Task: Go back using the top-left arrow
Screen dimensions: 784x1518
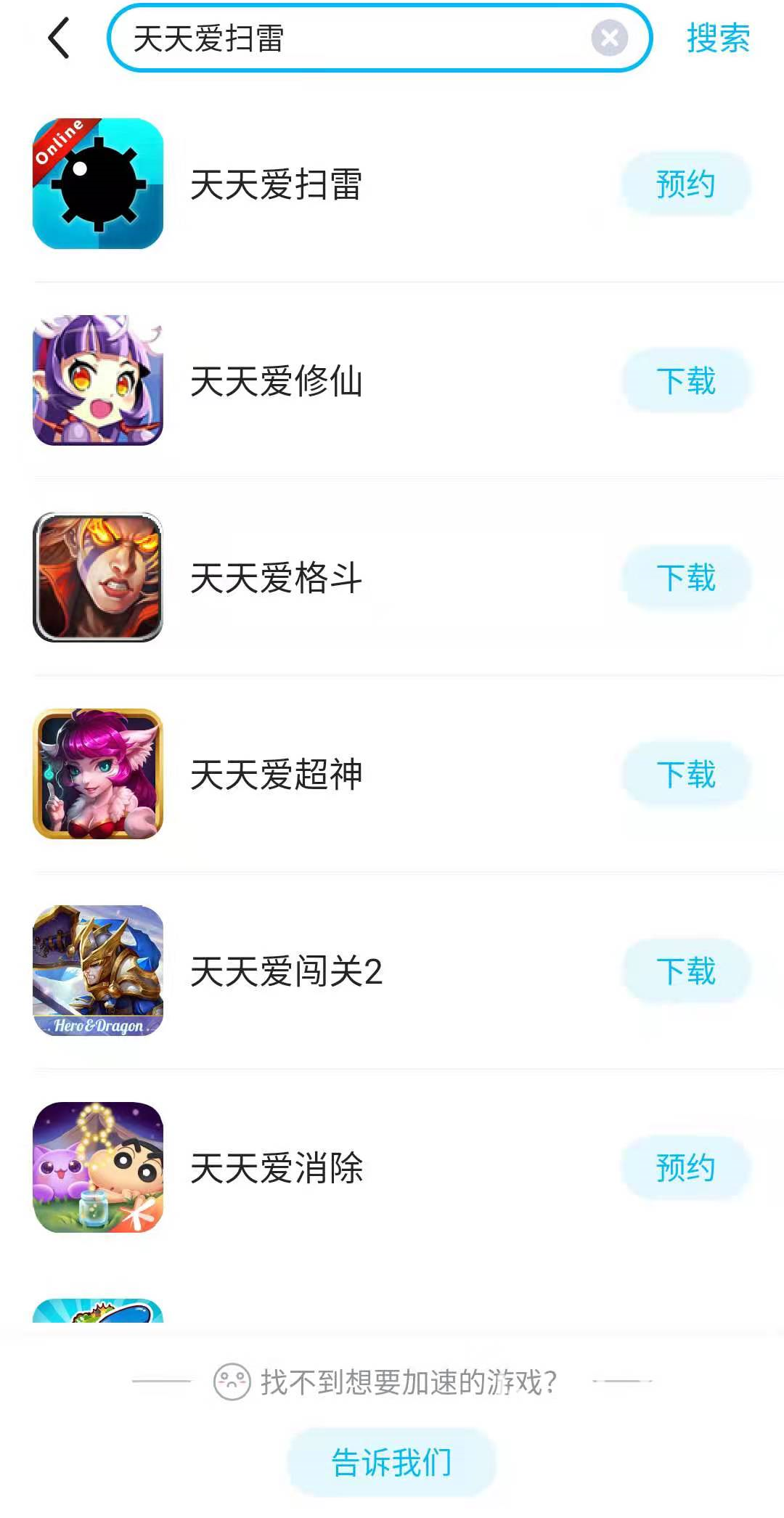Action: pyautogui.click(x=59, y=38)
